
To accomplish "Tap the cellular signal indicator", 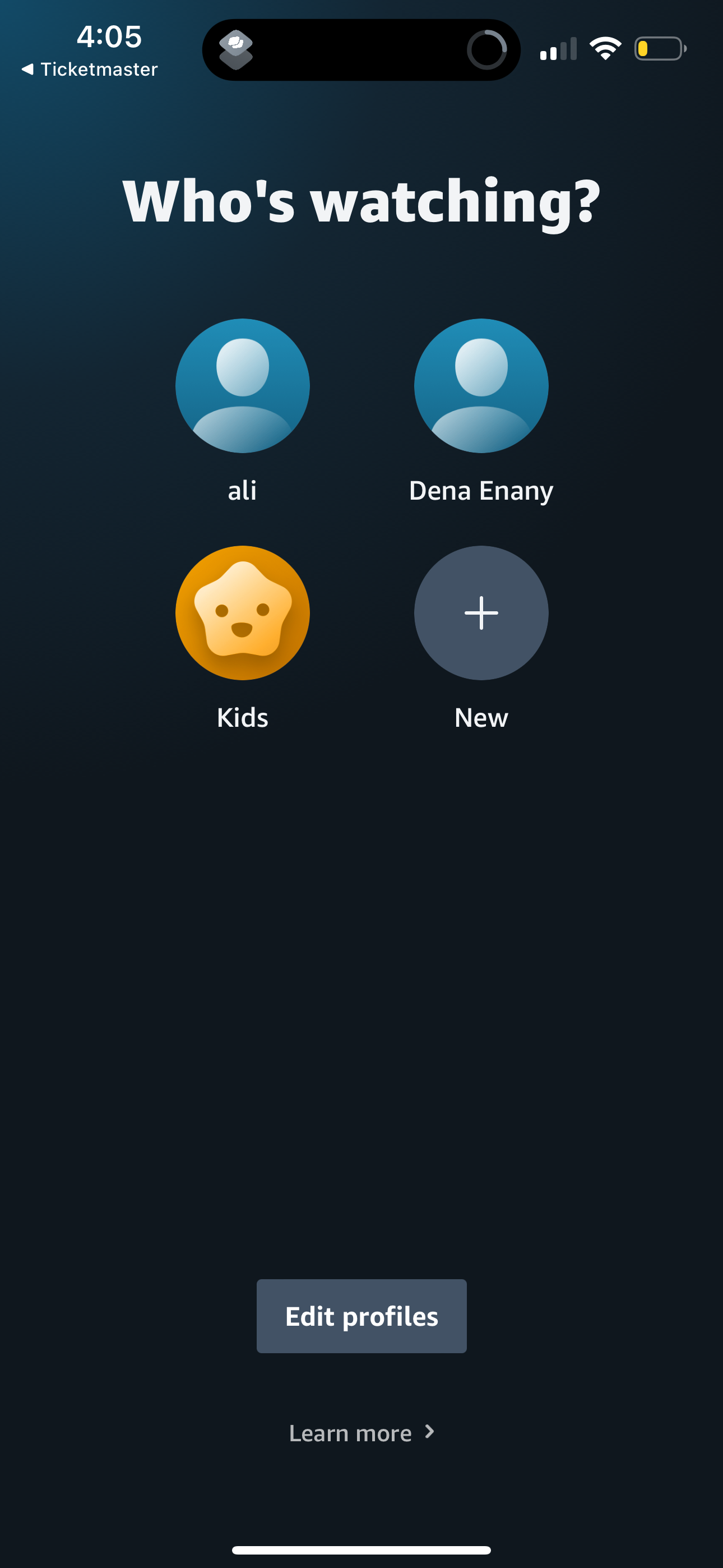I will tap(558, 49).
